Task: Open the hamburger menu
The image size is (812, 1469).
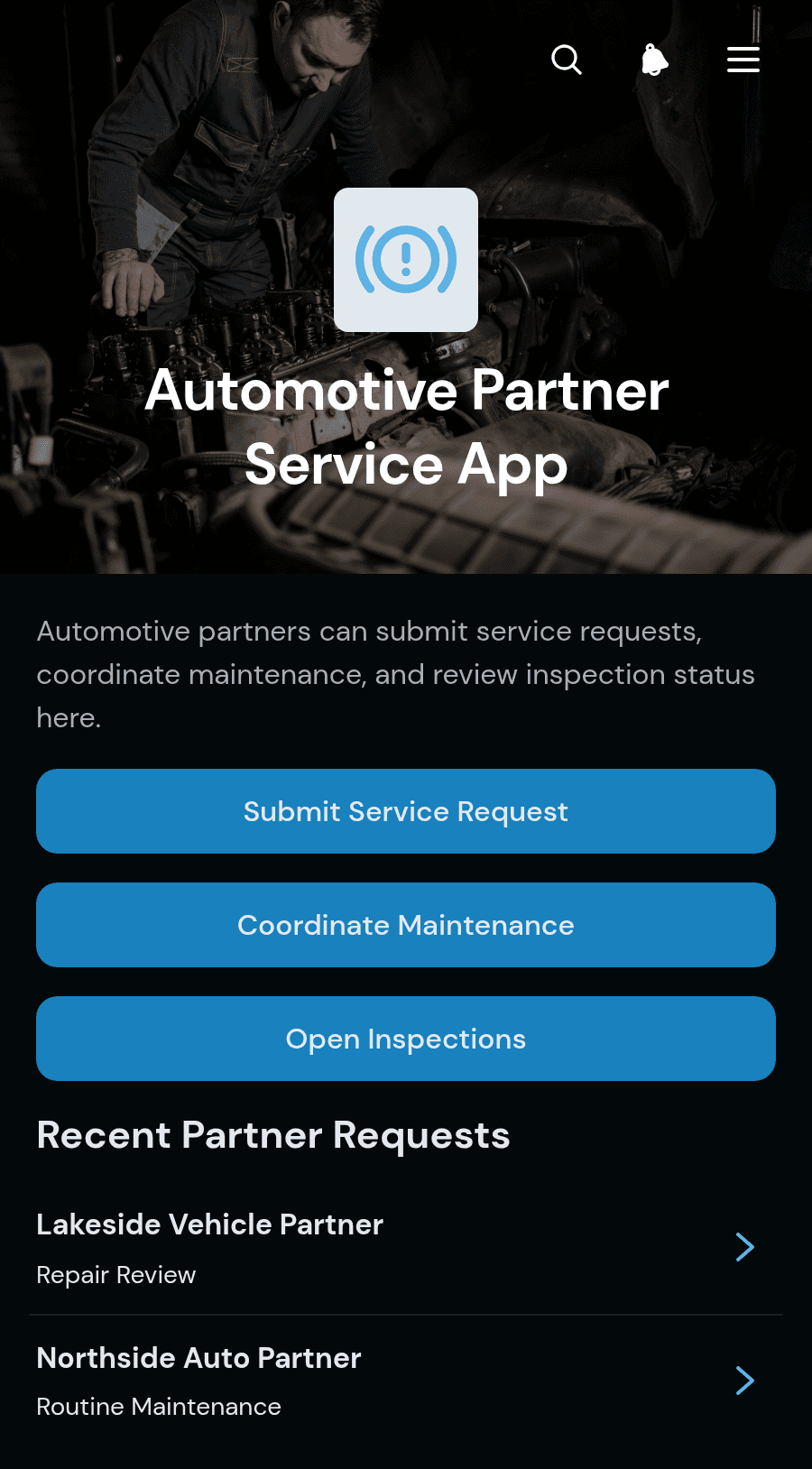Action: point(743,60)
